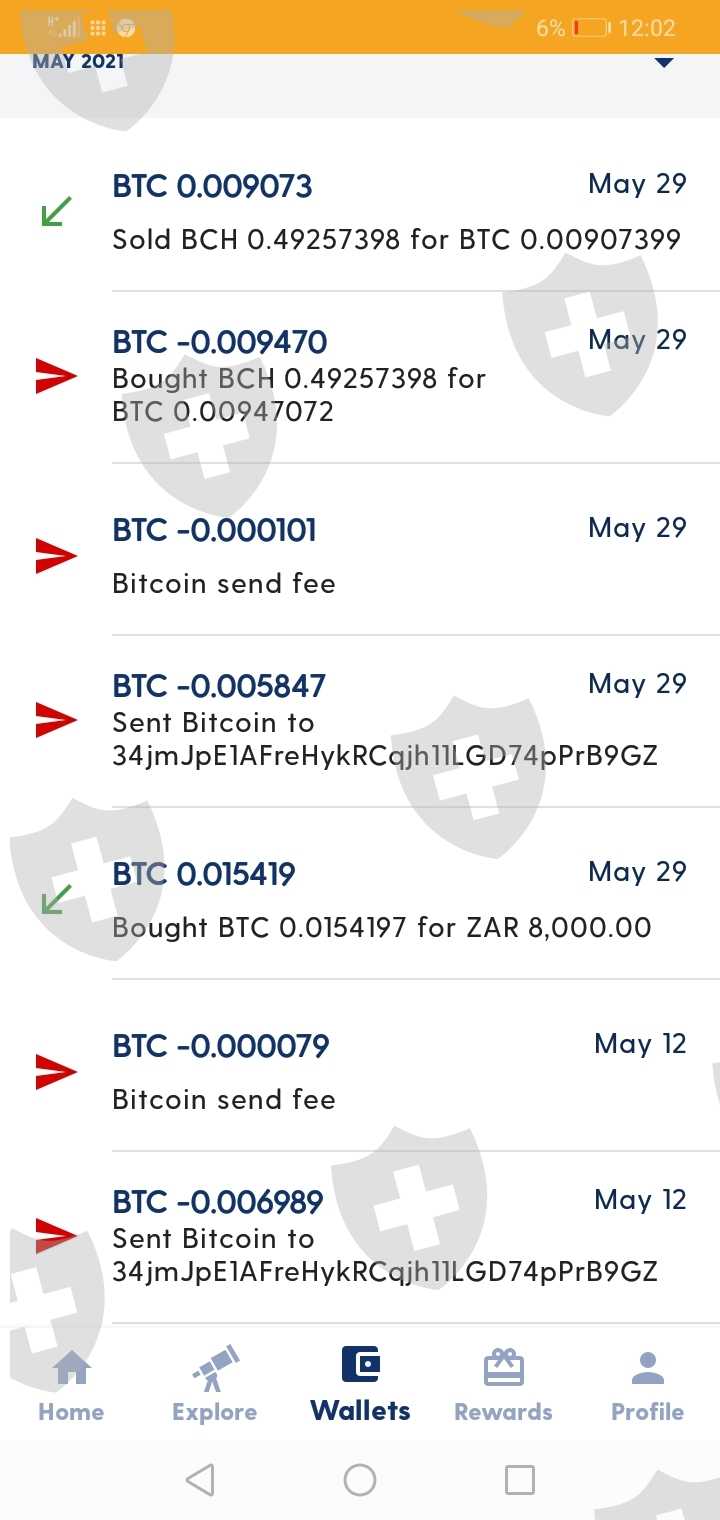Expand the May 2021 month dropdown arrow
The height and width of the screenshot is (1520, 720).
(663, 63)
